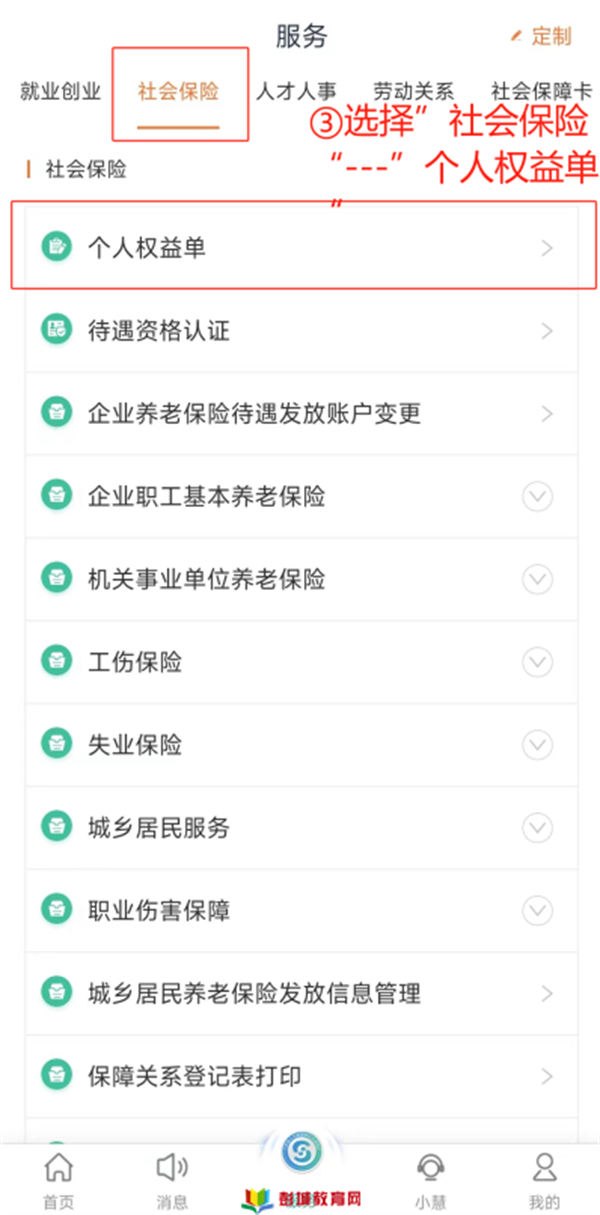The height and width of the screenshot is (1215, 600).
Task: Expand 职业伤害保障
Action: tap(301, 910)
